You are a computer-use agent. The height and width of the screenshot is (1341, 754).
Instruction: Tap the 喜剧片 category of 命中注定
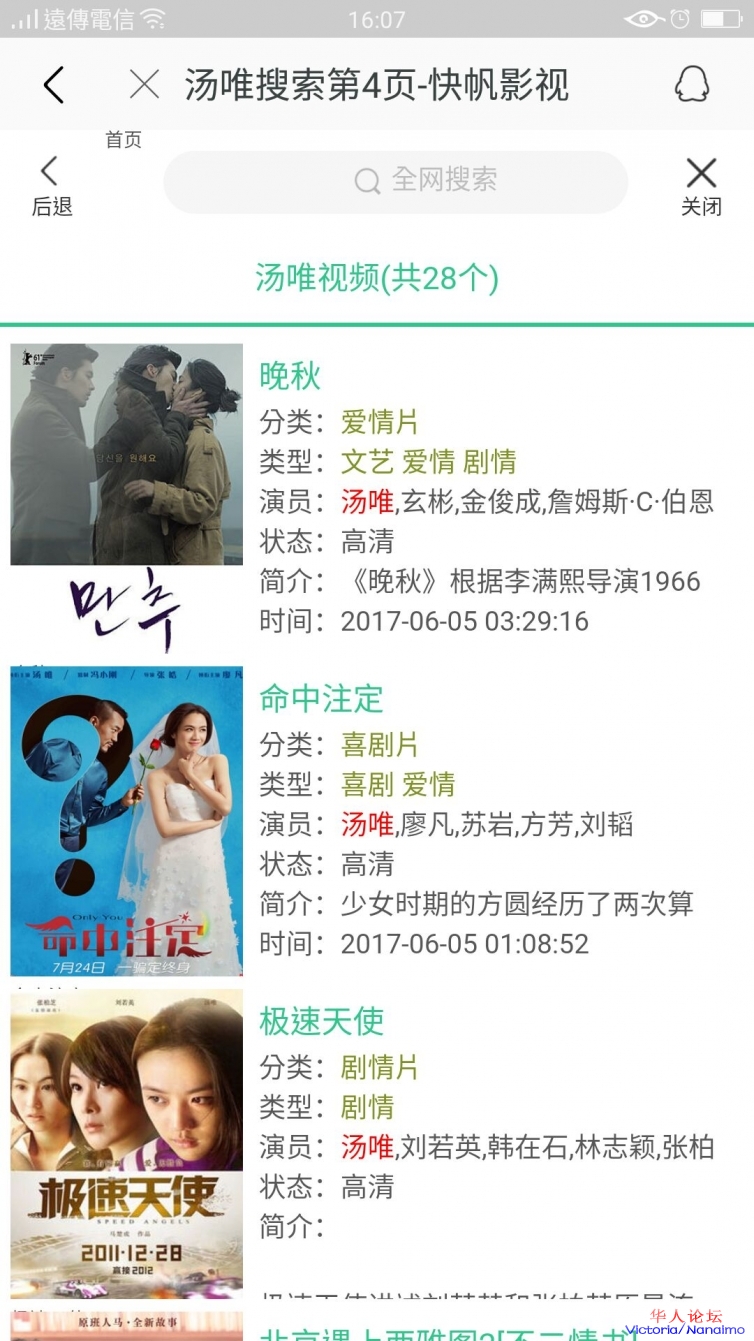[379, 744]
